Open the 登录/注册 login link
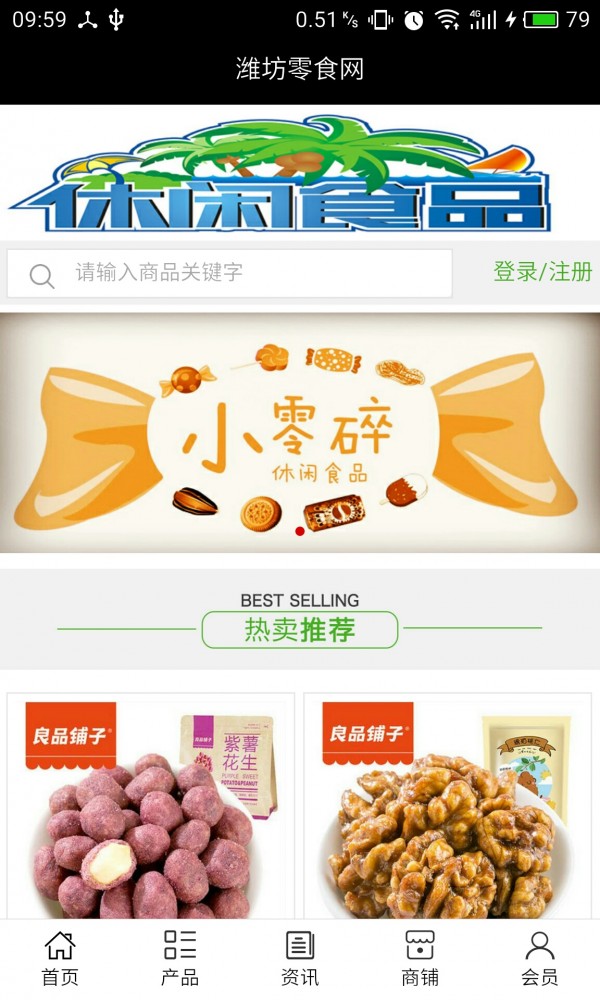Screen dimensions: 600x1000 coord(542,272)
